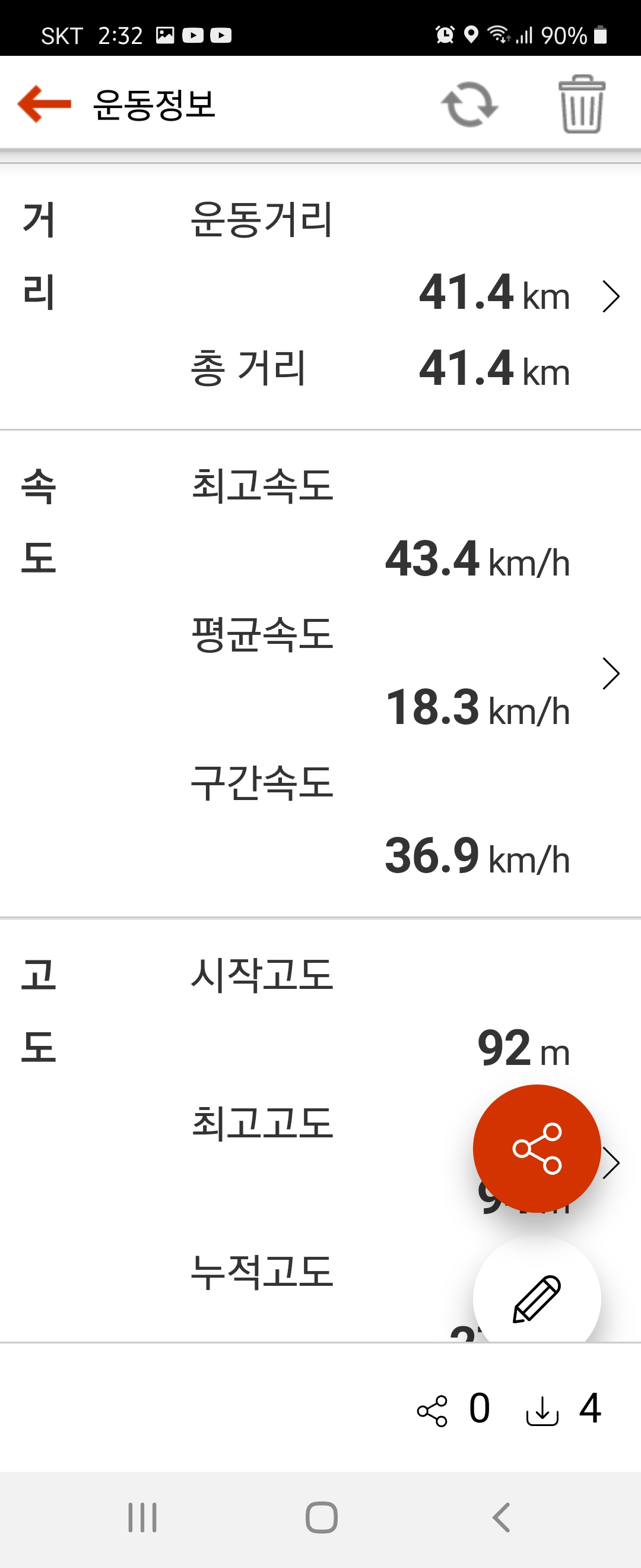
Task: Delete this workout with the trash icon
Action: click(582, 104)
